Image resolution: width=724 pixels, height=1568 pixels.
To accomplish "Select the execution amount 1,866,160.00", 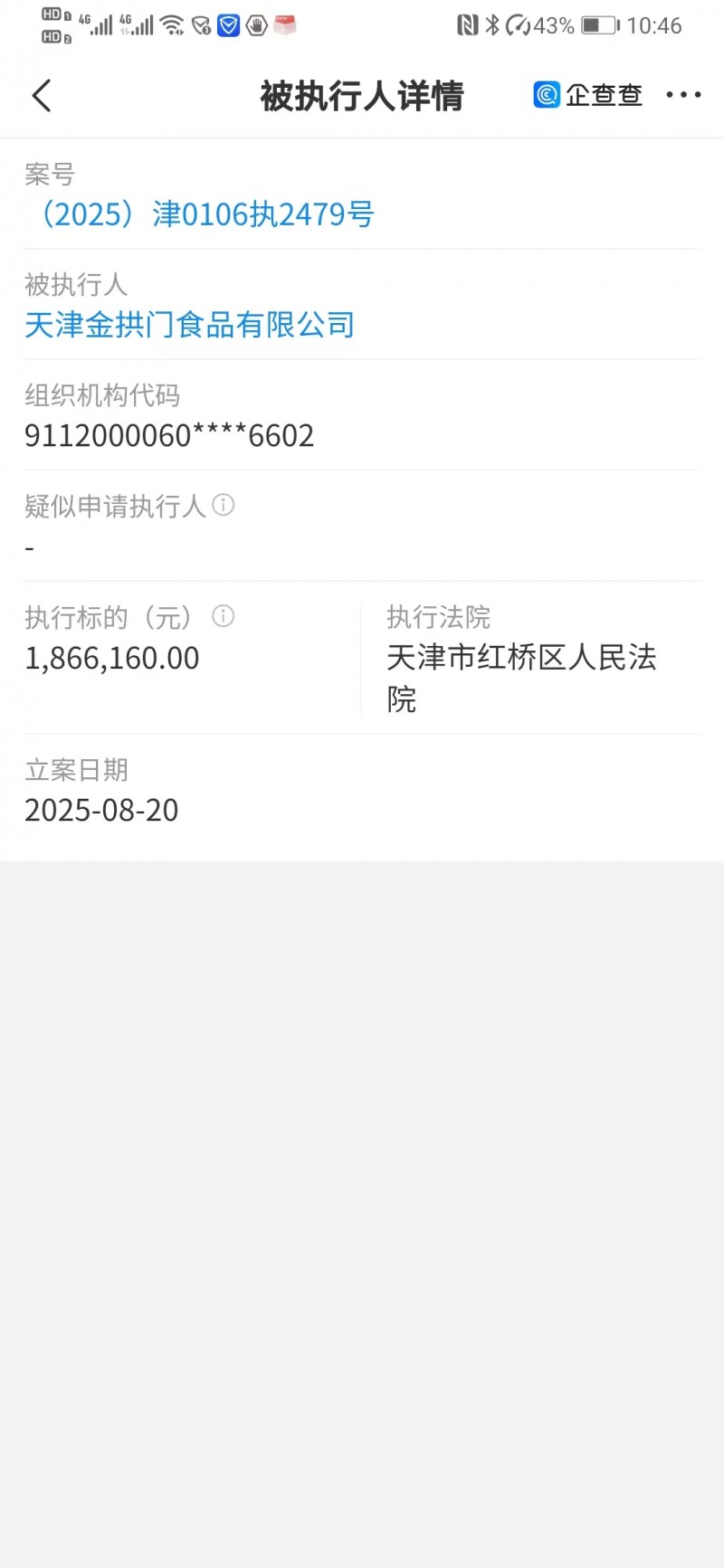I will (111, 658).
